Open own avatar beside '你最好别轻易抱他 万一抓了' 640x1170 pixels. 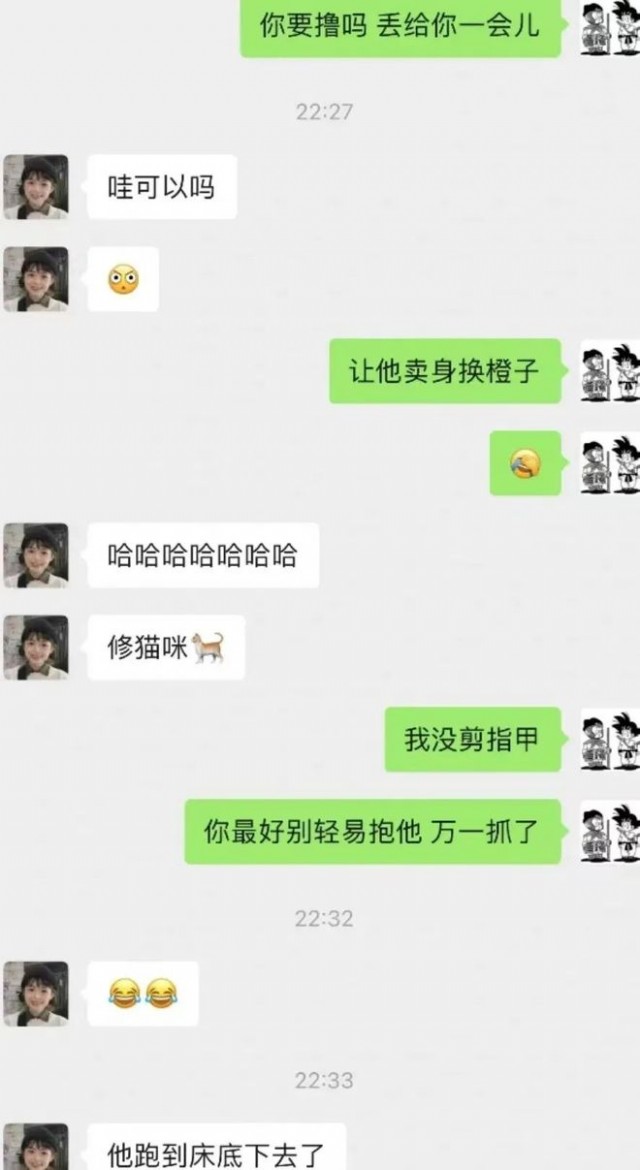coord(610,832)
